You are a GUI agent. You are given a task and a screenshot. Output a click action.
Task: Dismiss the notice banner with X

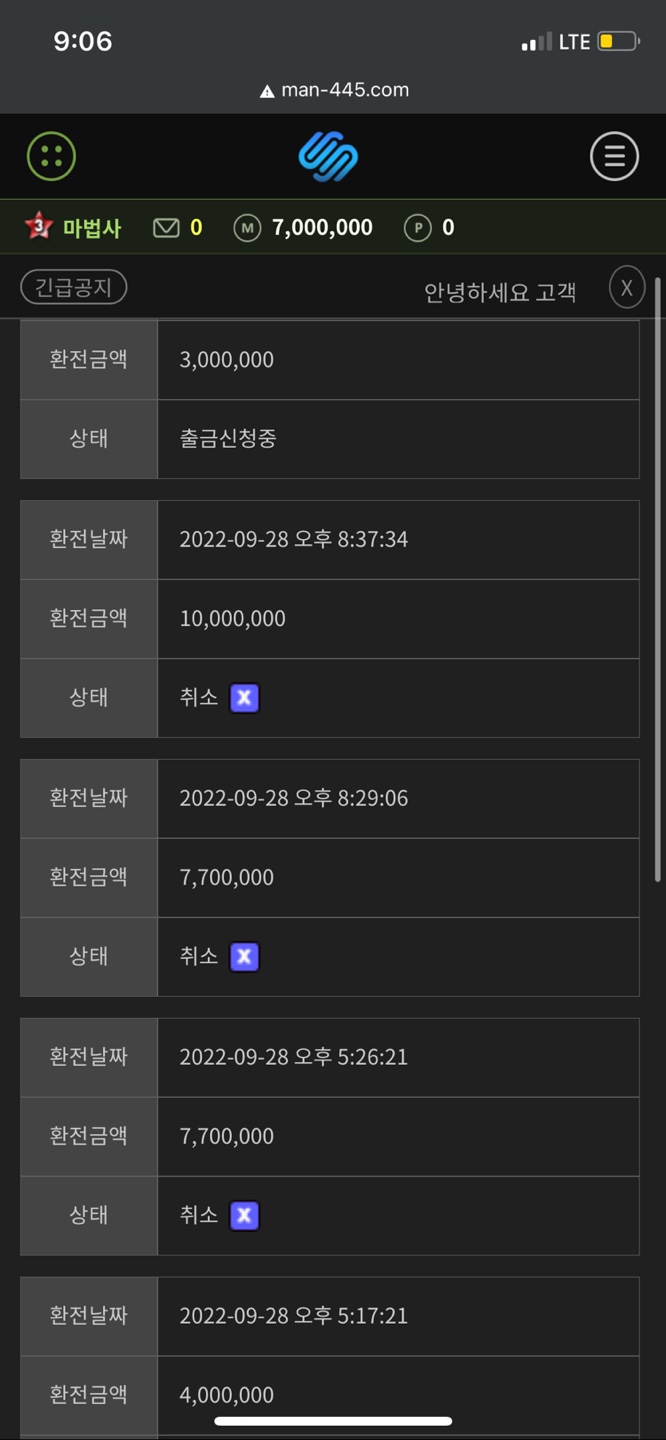pos(626,288)
